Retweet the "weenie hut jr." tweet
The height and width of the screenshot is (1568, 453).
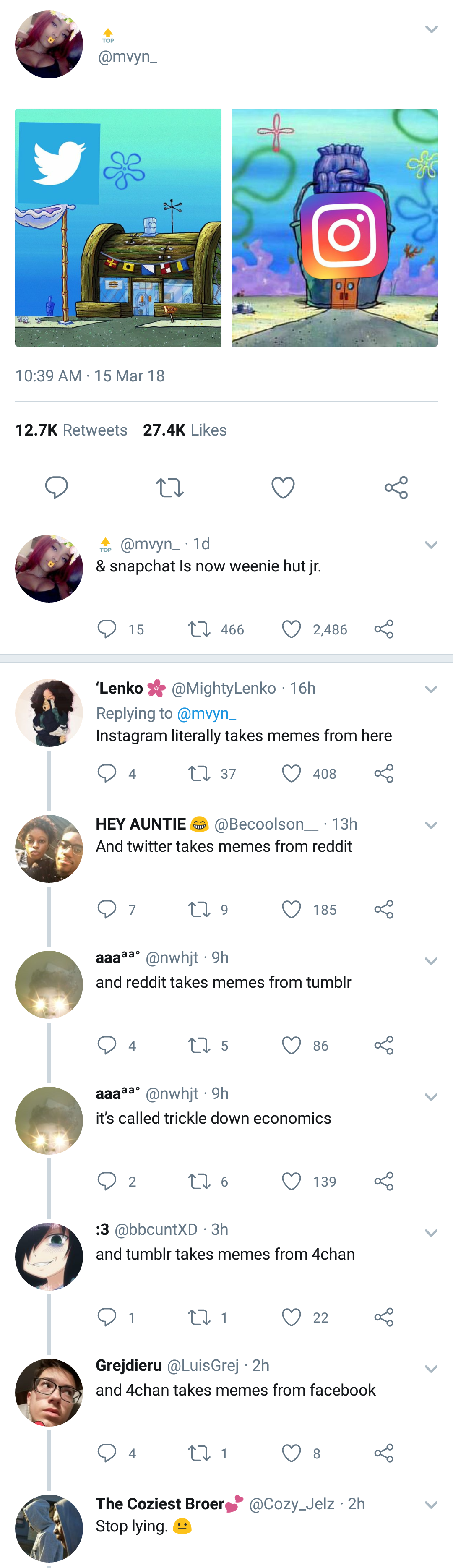(x=199, y=629)
